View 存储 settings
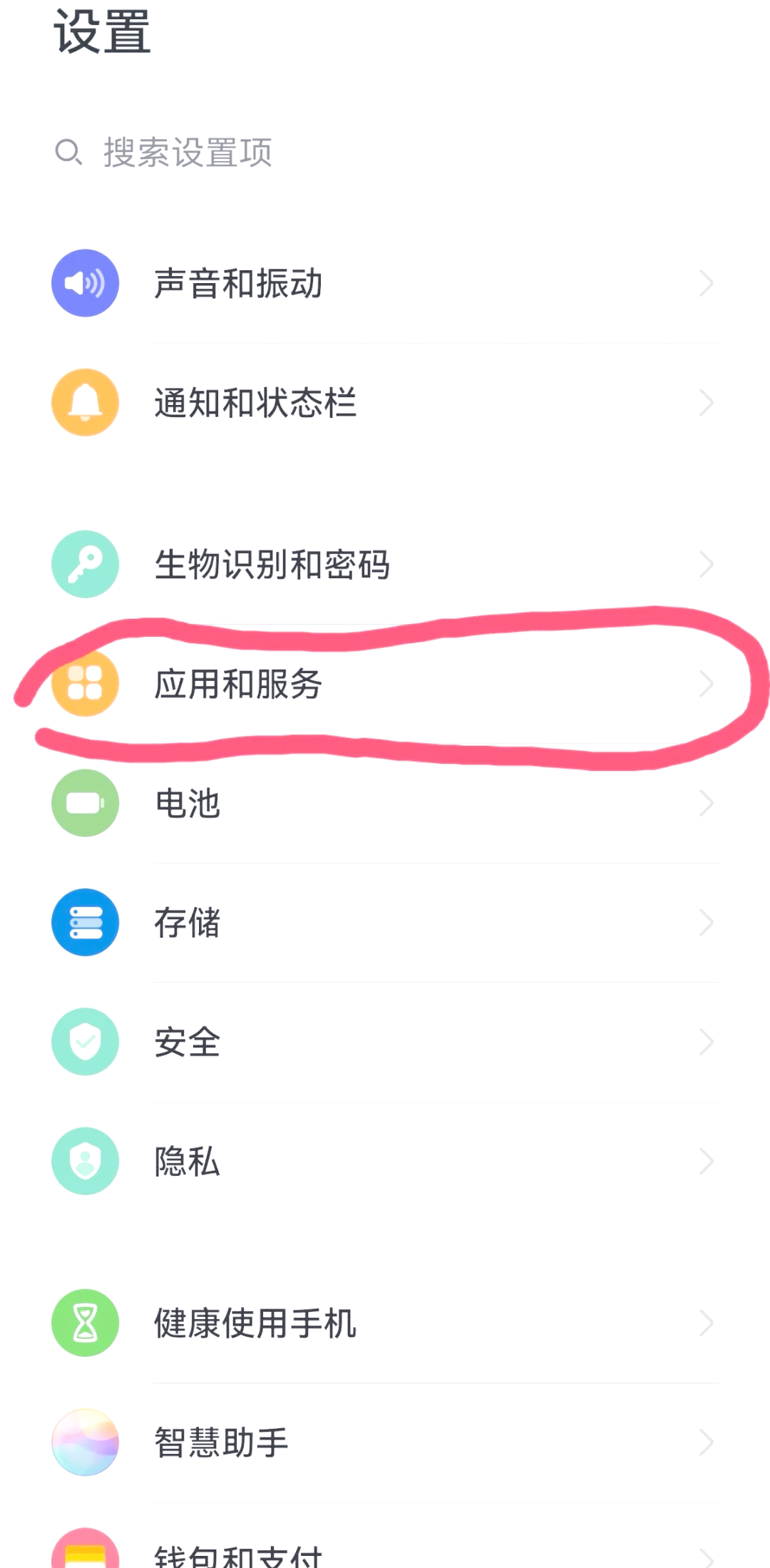The height and width of the screenshot is (1568, 770). 385,923
